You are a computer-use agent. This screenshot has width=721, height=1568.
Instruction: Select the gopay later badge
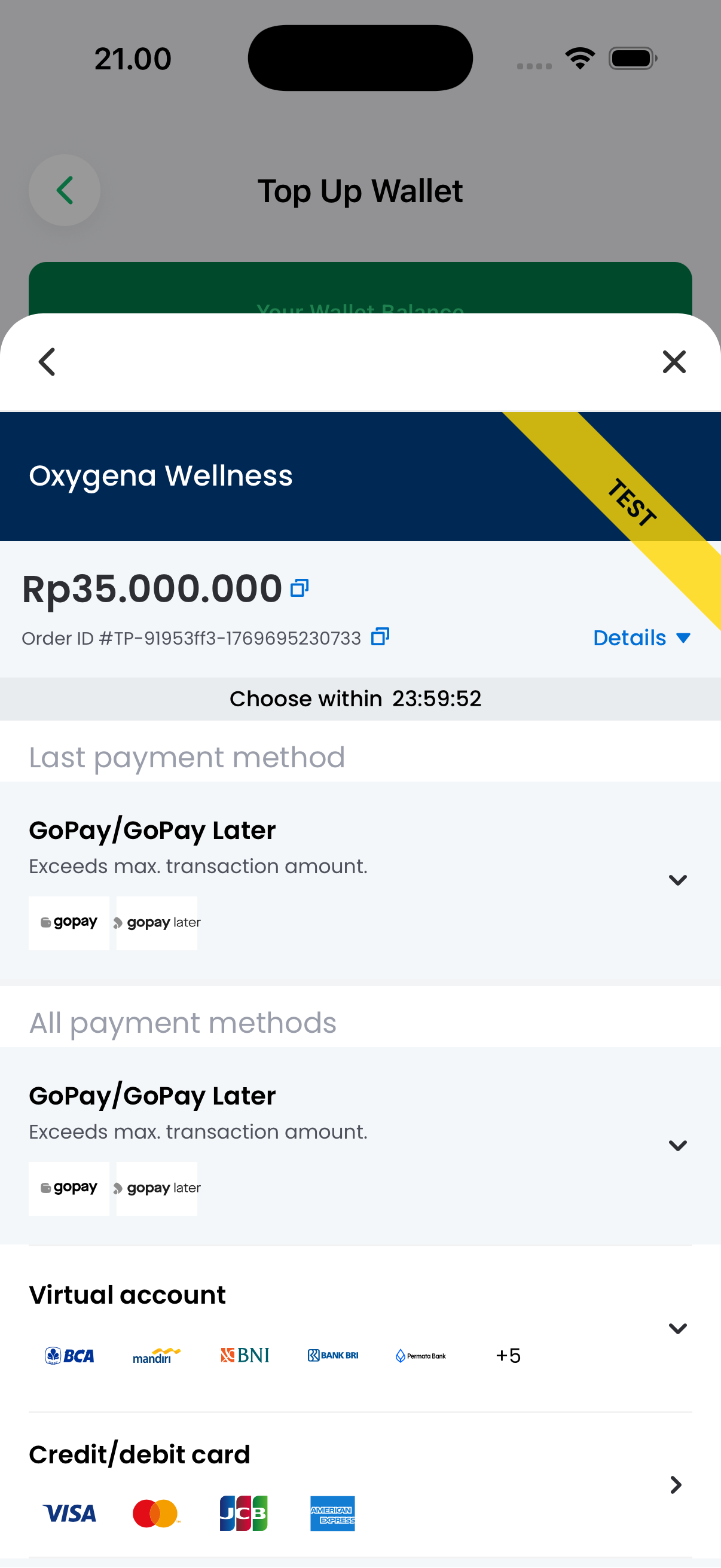pos(157,922)
